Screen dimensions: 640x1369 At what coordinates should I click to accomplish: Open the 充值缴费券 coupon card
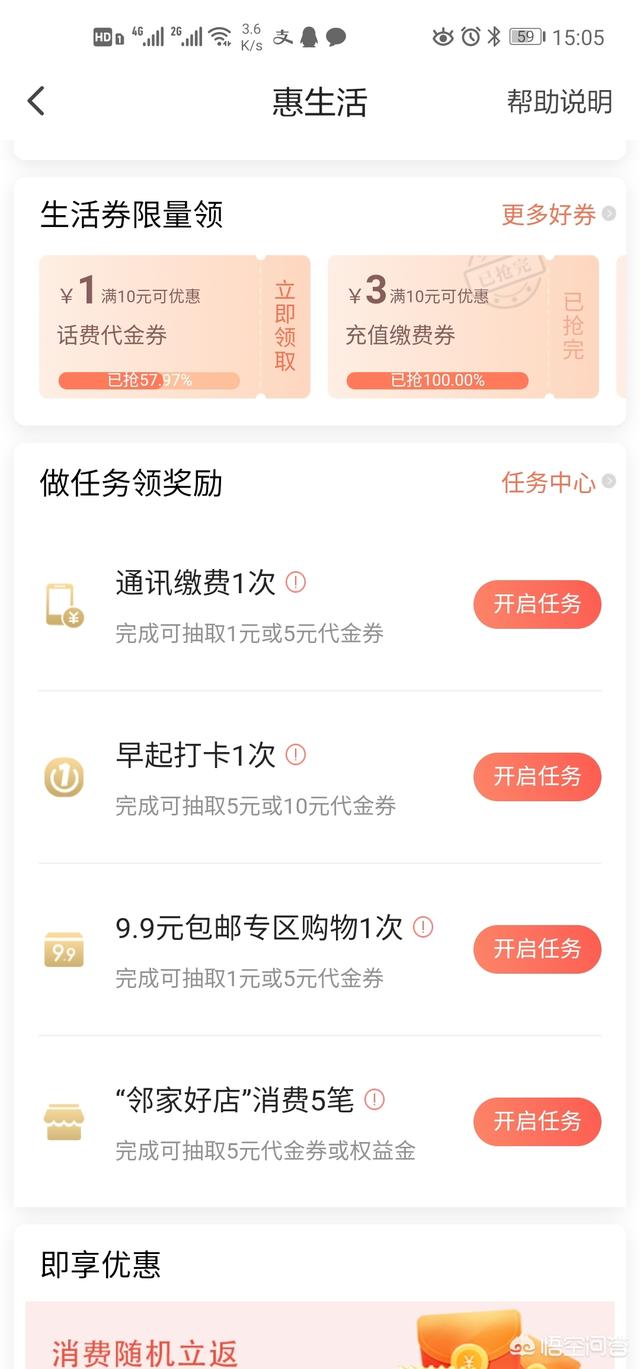440,326
